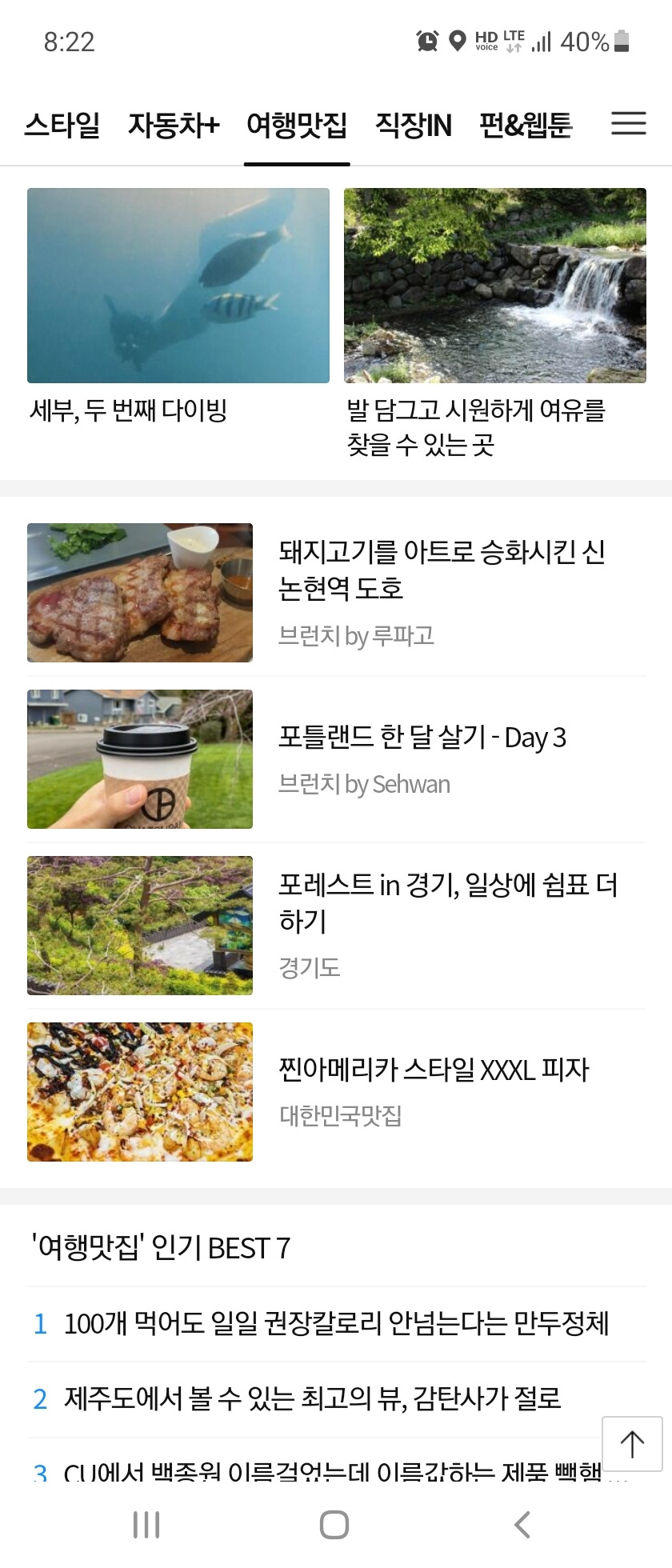Viewport: 672px width, 1568px height.
Task: Open 포틀랜드 한 달 살기 - Day 3
Action: pos(422,737)
